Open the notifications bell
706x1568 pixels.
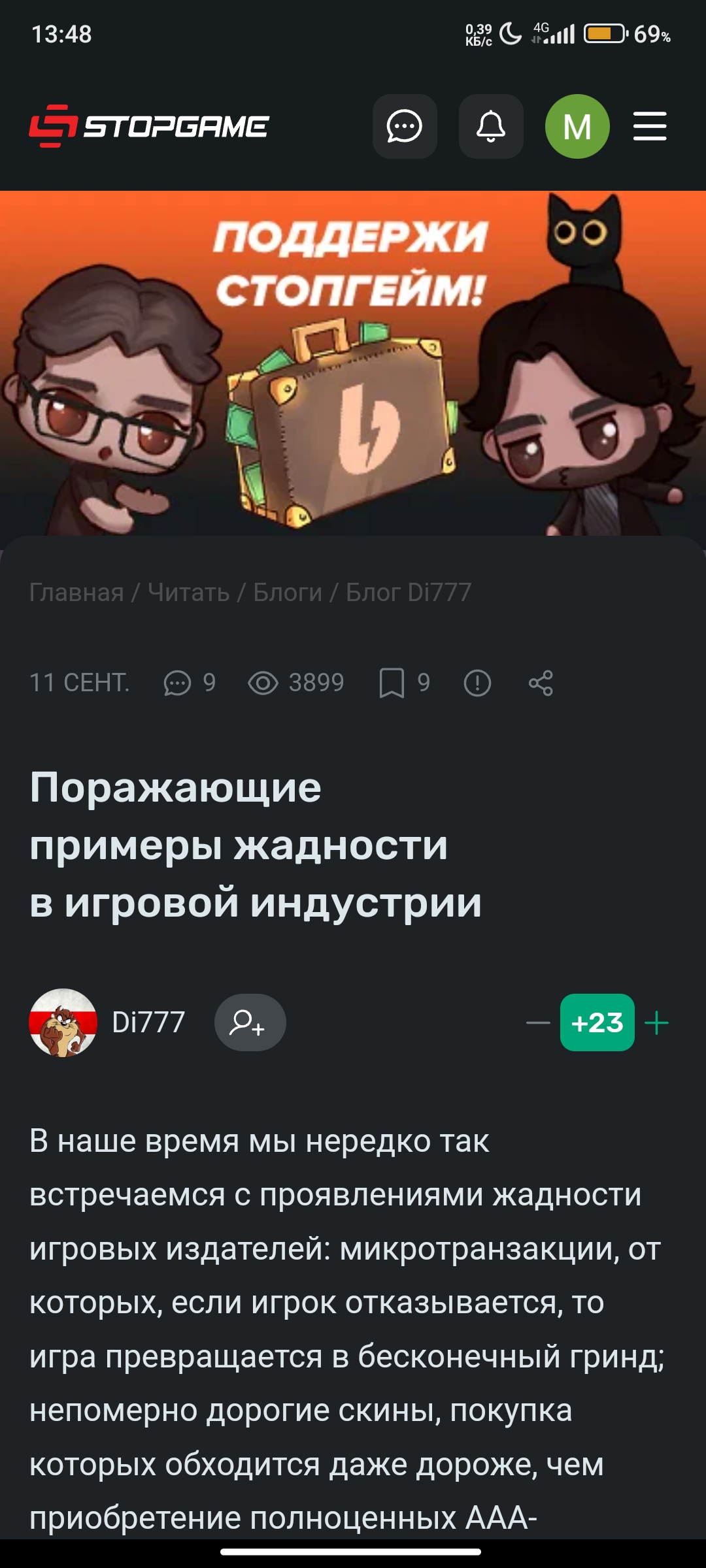491,126
